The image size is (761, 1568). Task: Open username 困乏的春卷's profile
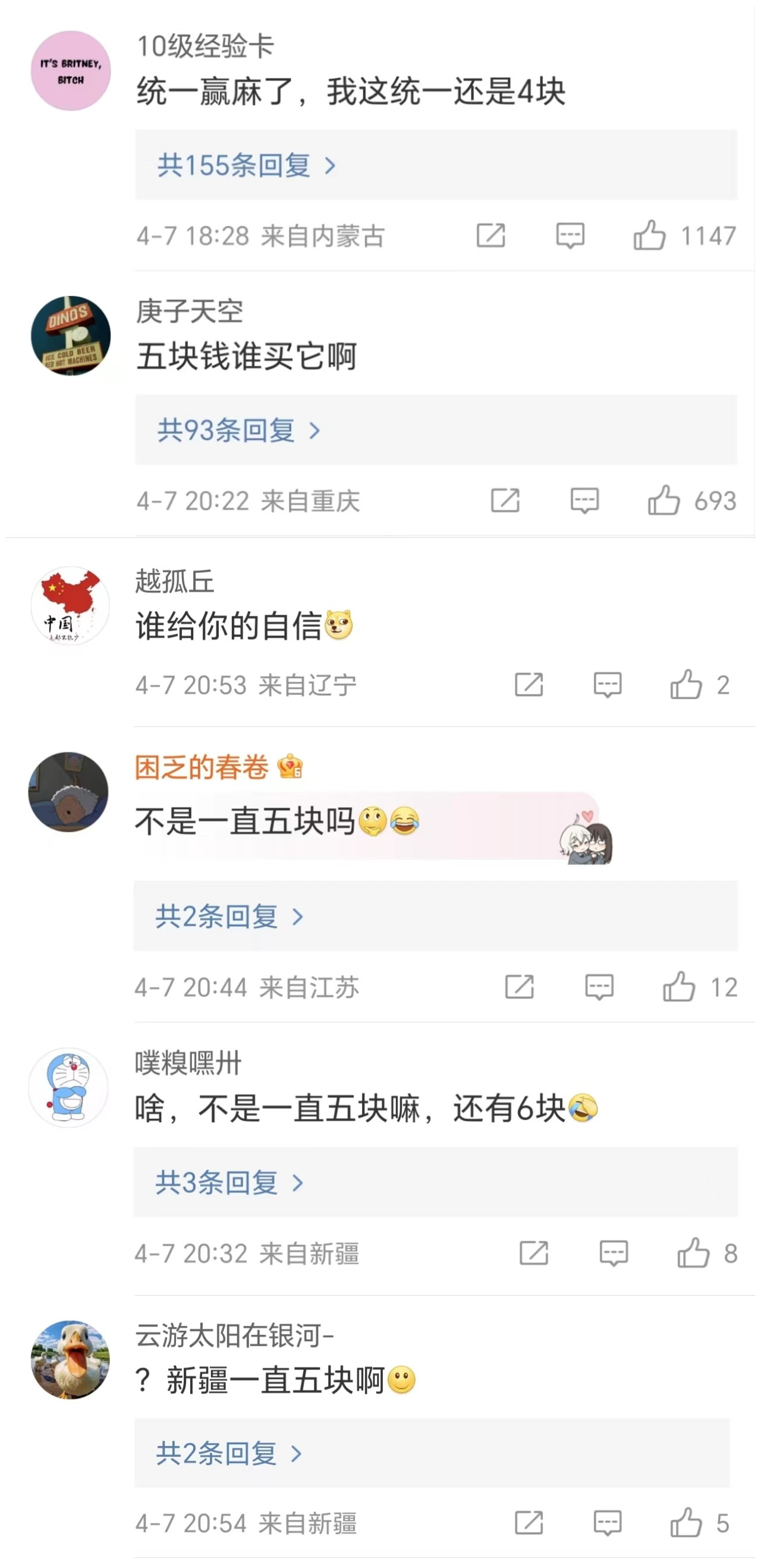pos(202,767)
